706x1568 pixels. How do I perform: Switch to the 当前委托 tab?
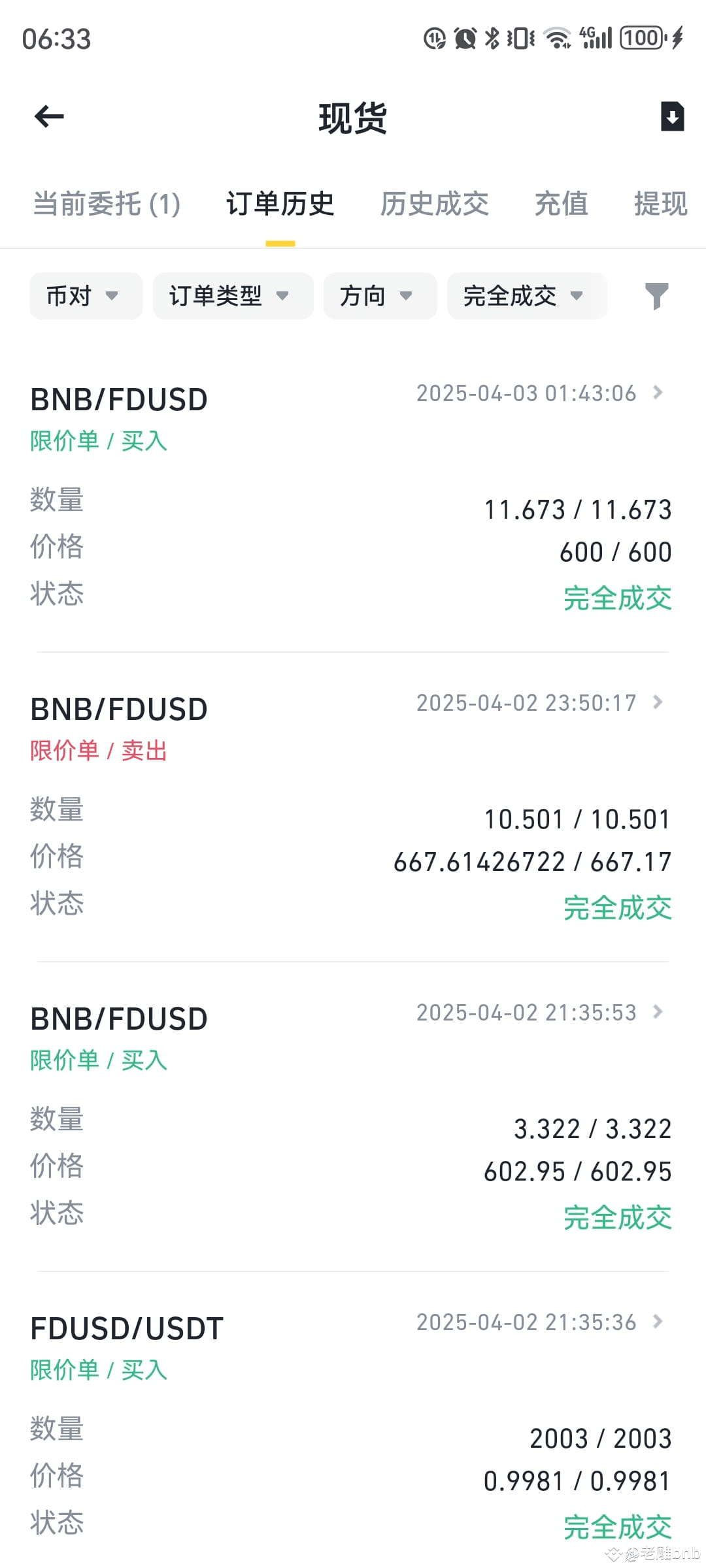[x=107, y=204]
